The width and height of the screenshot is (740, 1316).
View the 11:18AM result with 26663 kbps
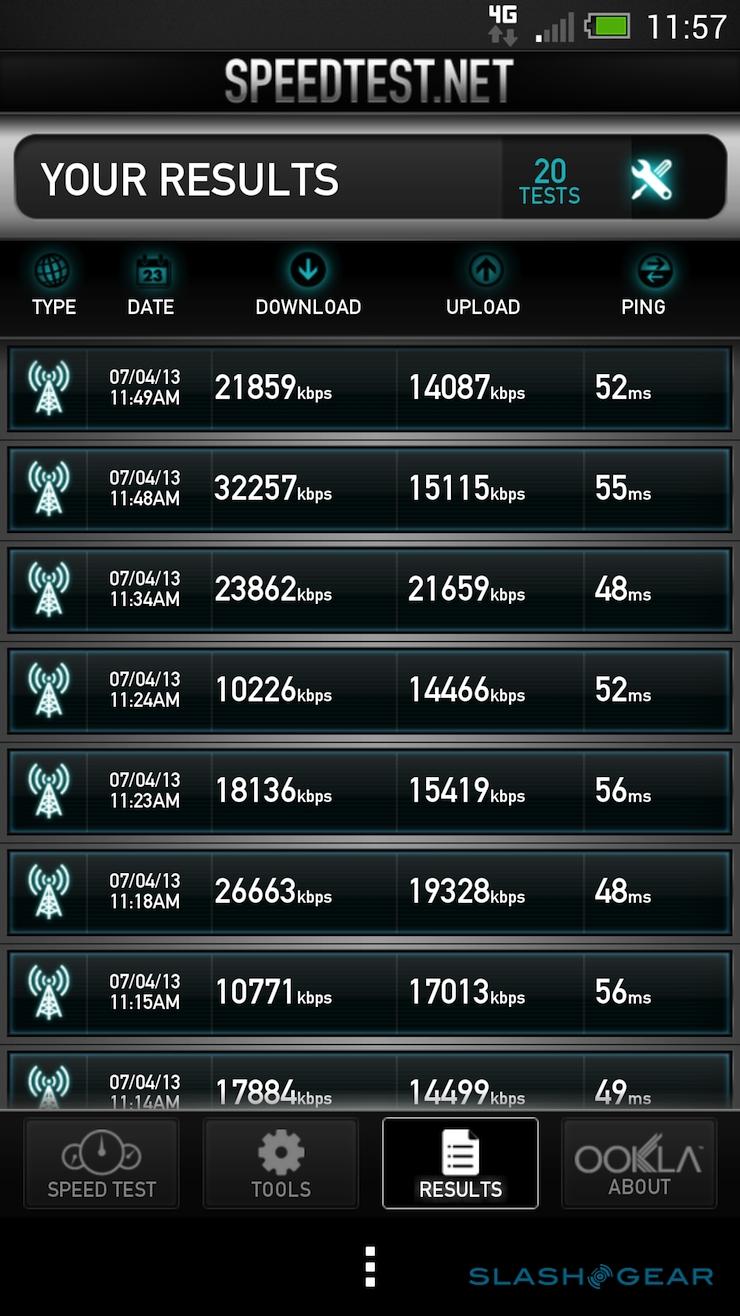370,893
